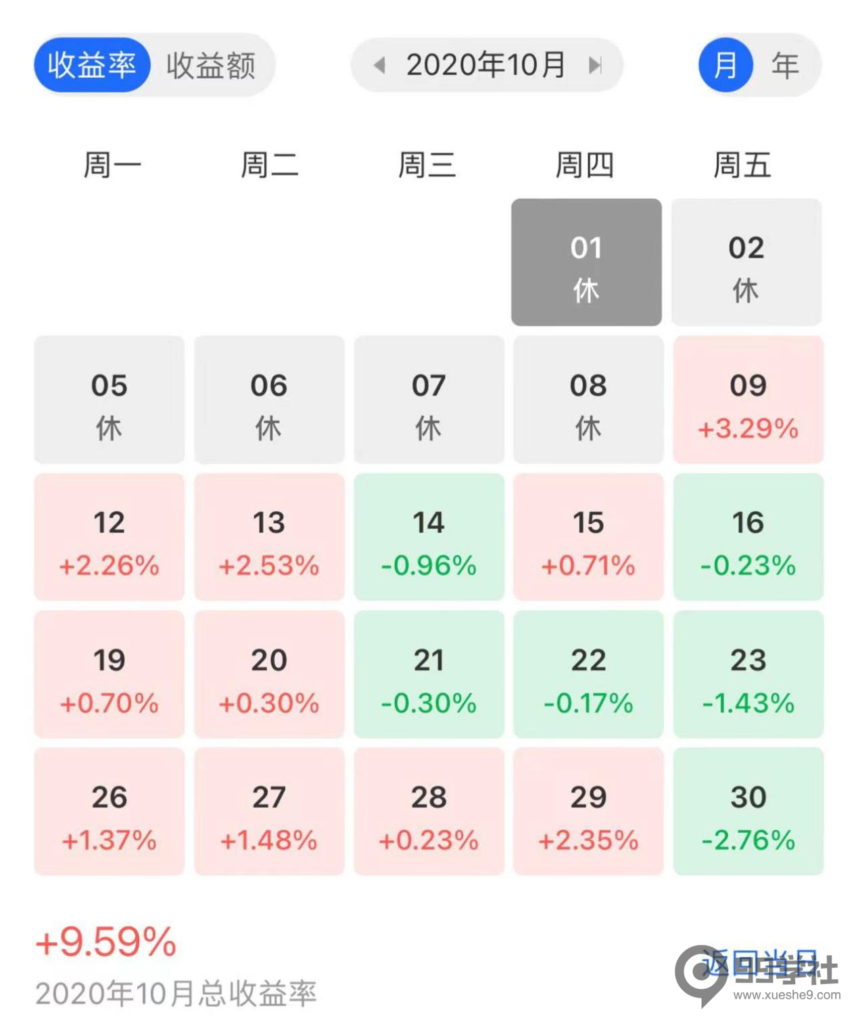The height and width of the screenshot is (1024, 856).
Task: Select the 月 (month) mode pill
Action: click(725, 64)
